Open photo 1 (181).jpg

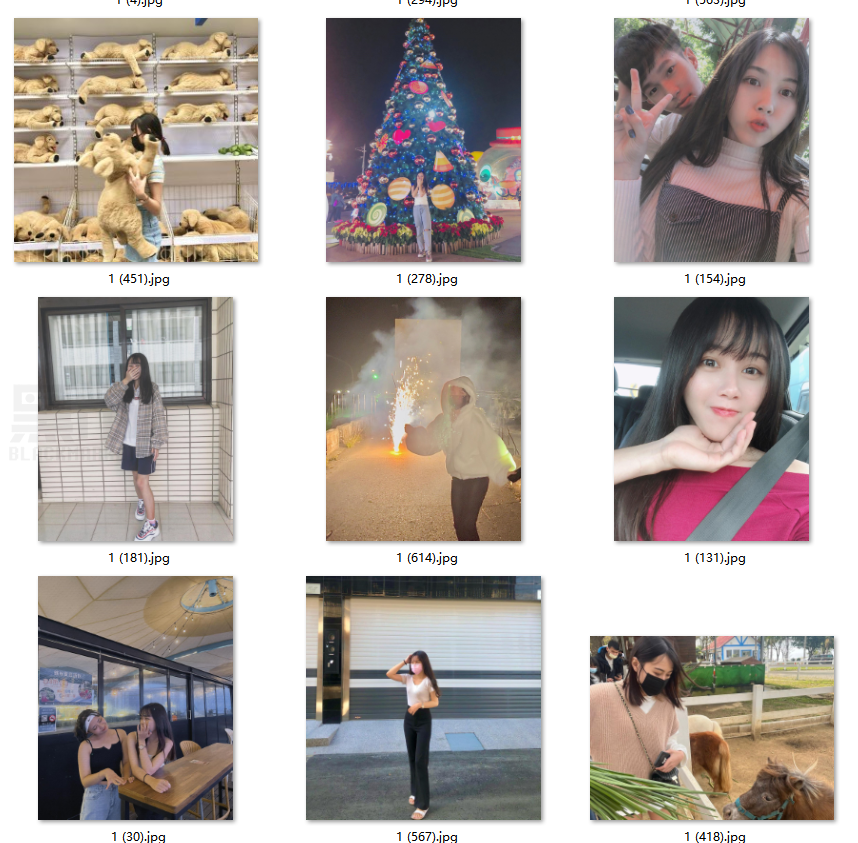point(136,419)
